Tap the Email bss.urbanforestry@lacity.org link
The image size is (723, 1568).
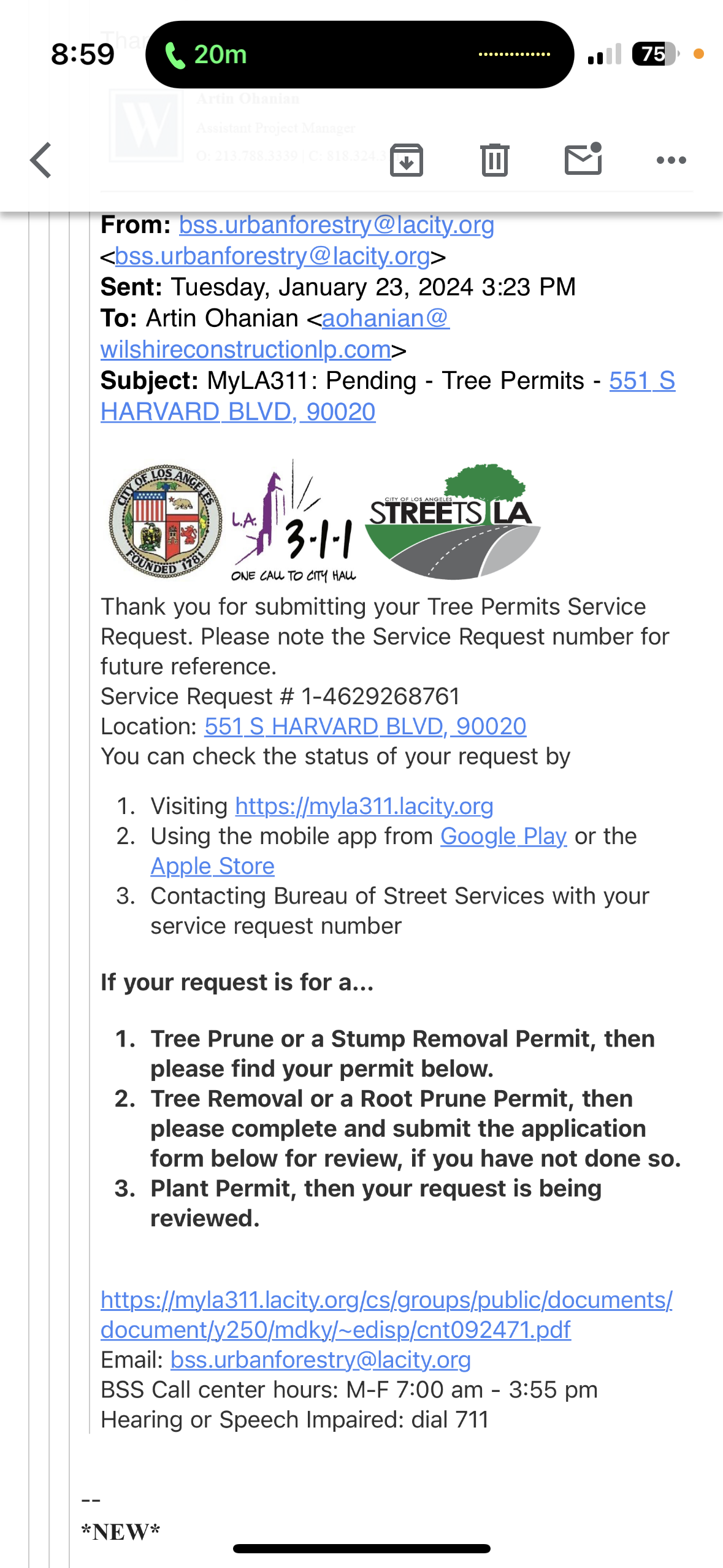tap(321, 1359)
